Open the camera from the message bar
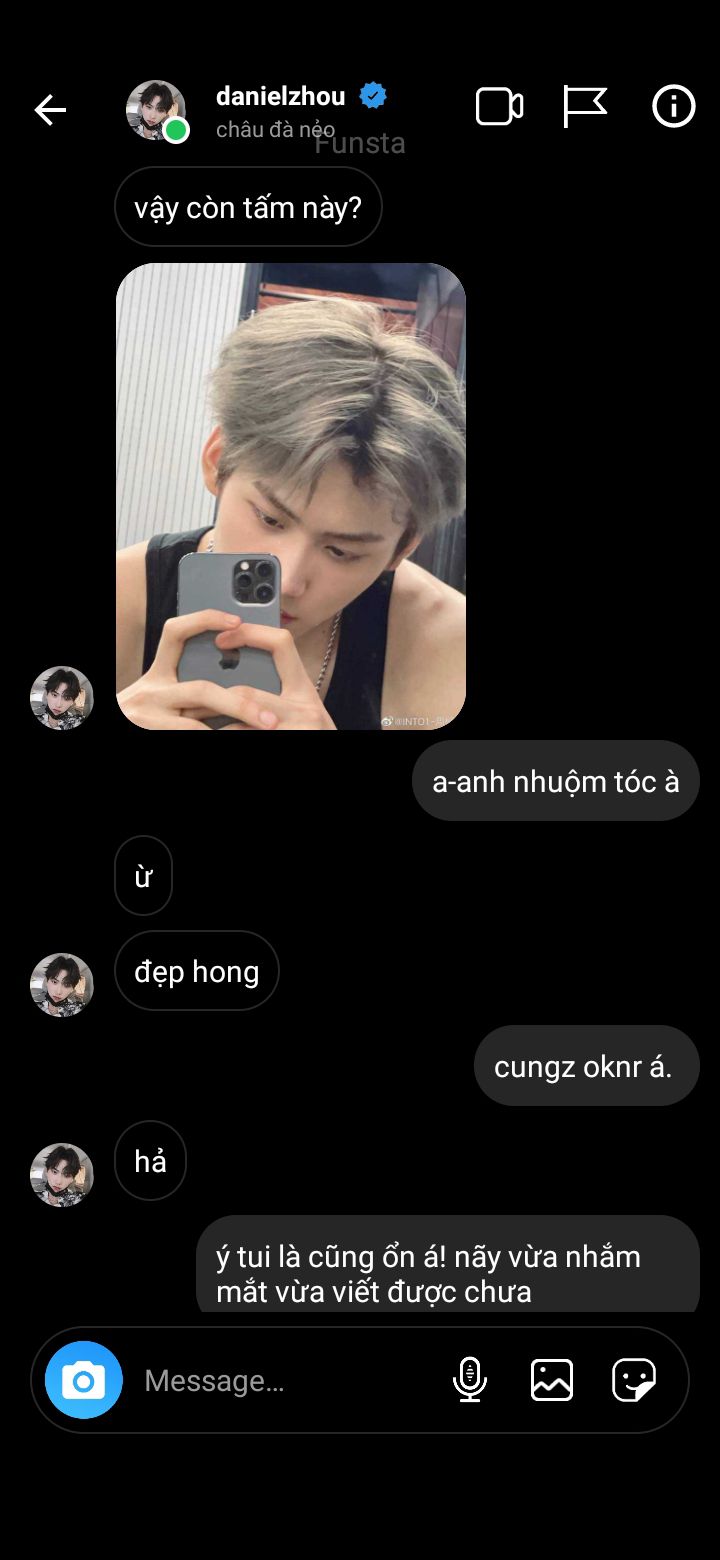The width and height of the screenshot is (720, 1560). 84,1380
